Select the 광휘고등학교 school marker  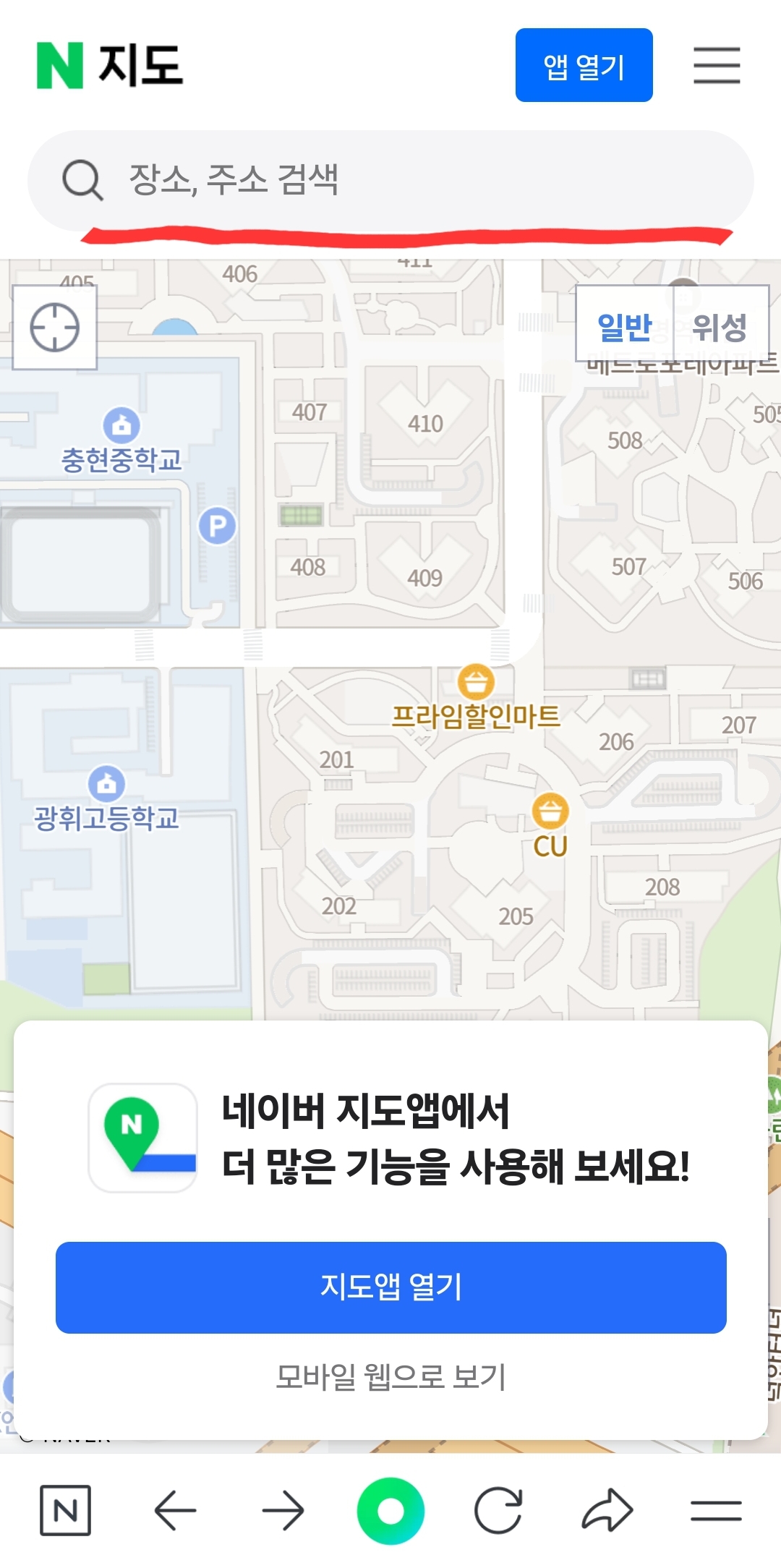pos(106,784)
